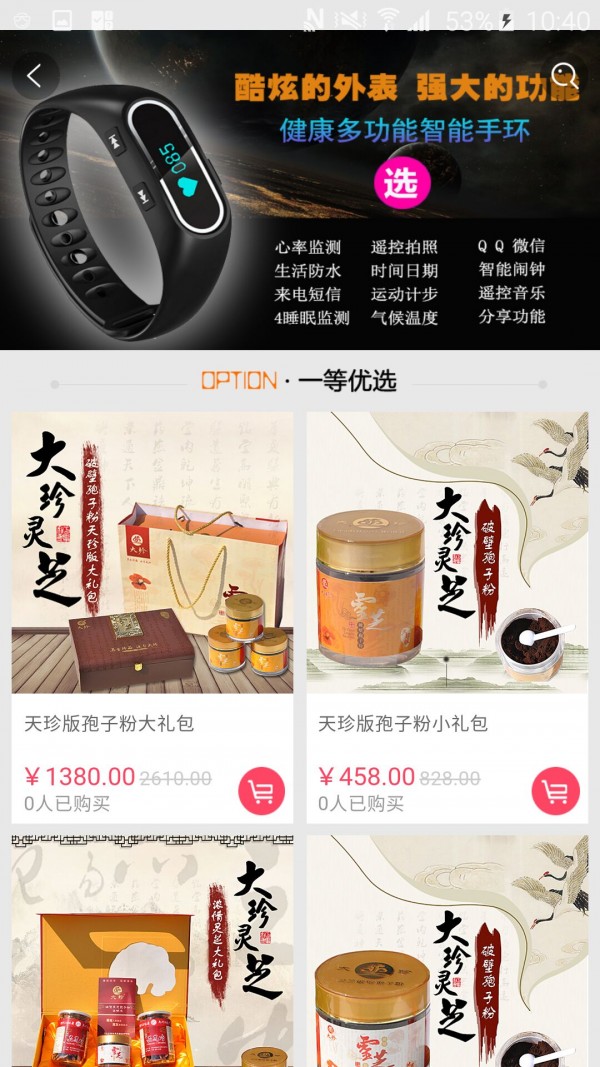Go back using the arrow icon
600x1067 pixels.
[x=35, y=76]
